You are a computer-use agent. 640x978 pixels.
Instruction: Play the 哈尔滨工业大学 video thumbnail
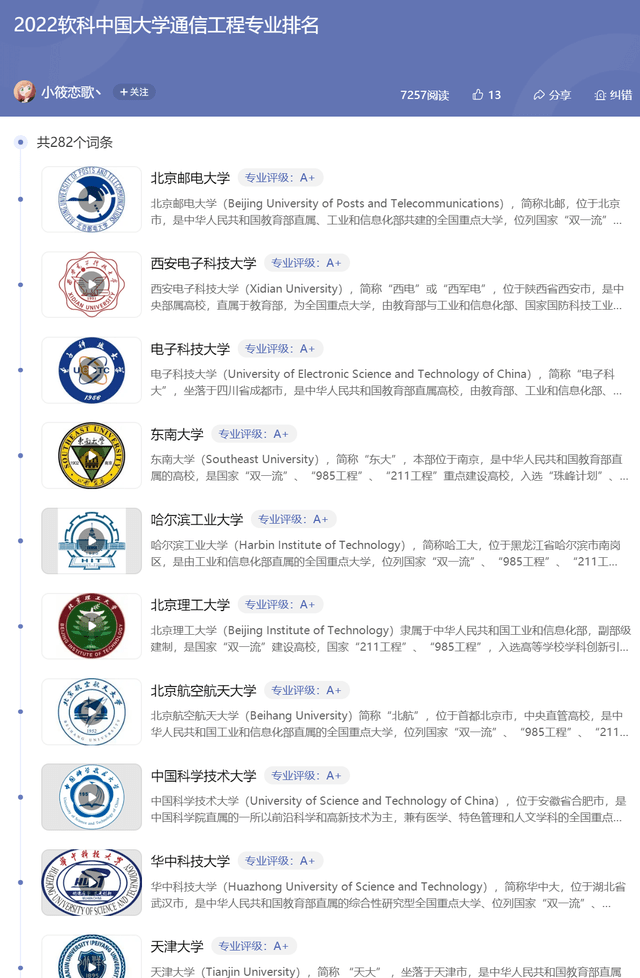pos(91,541)
